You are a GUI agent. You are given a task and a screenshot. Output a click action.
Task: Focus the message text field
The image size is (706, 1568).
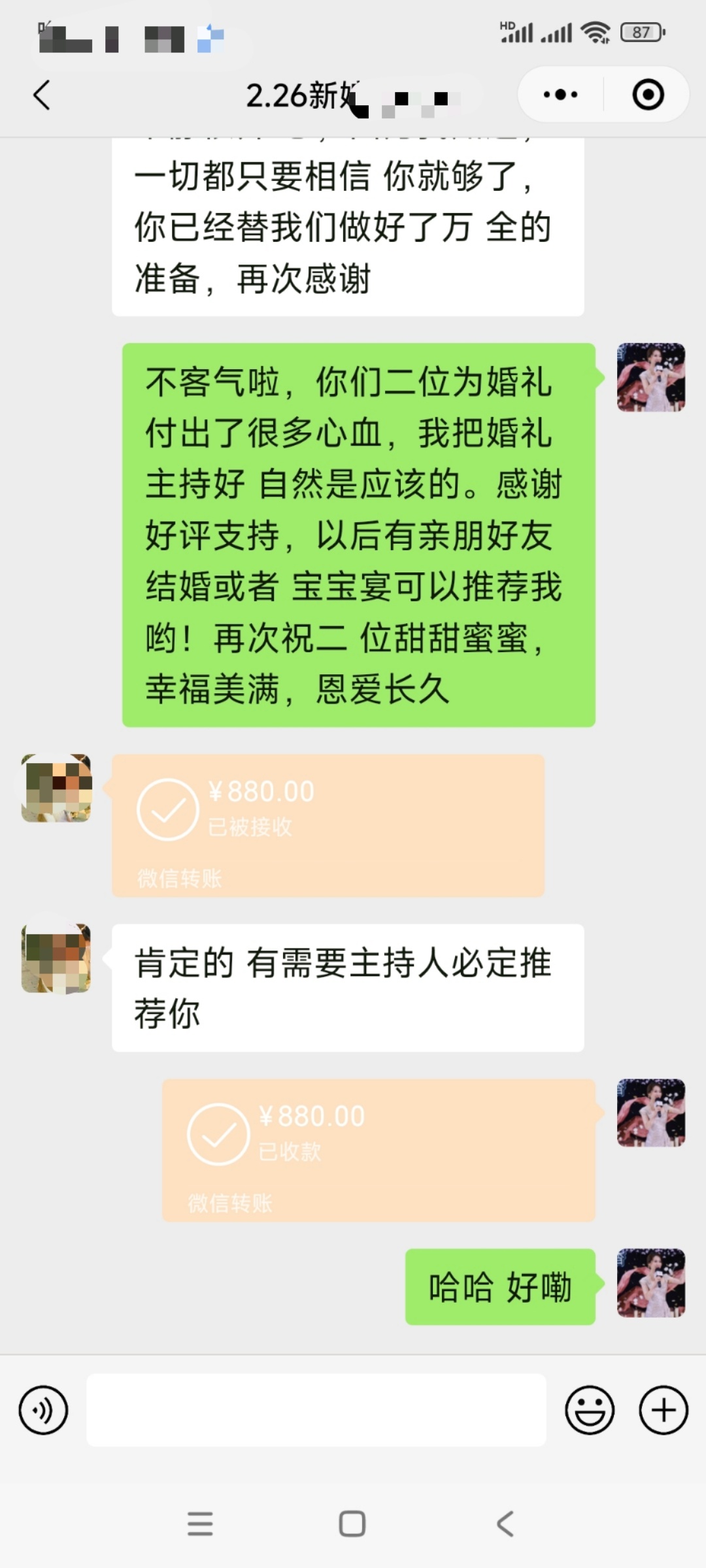[316, 1410]
